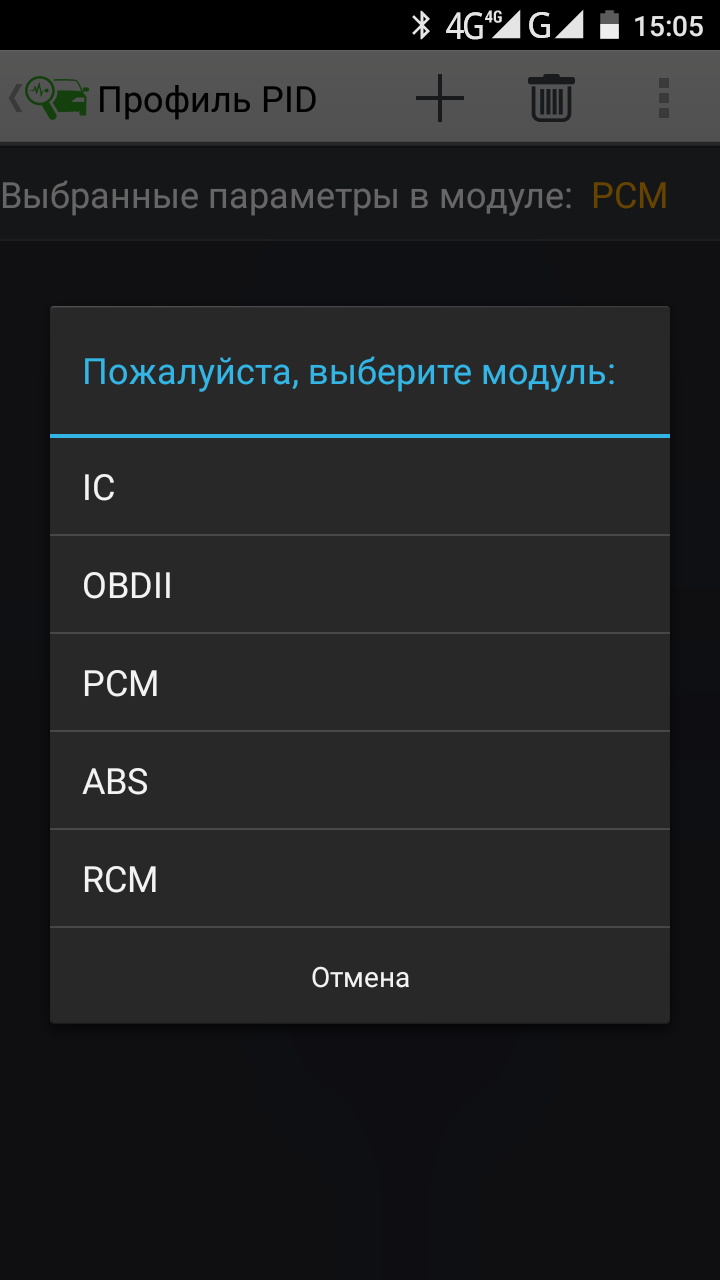Image resolution: width=720 pixels, height=1280 pixels.
Task: Choose the RCM module
Action: click(x=360, y=879)
